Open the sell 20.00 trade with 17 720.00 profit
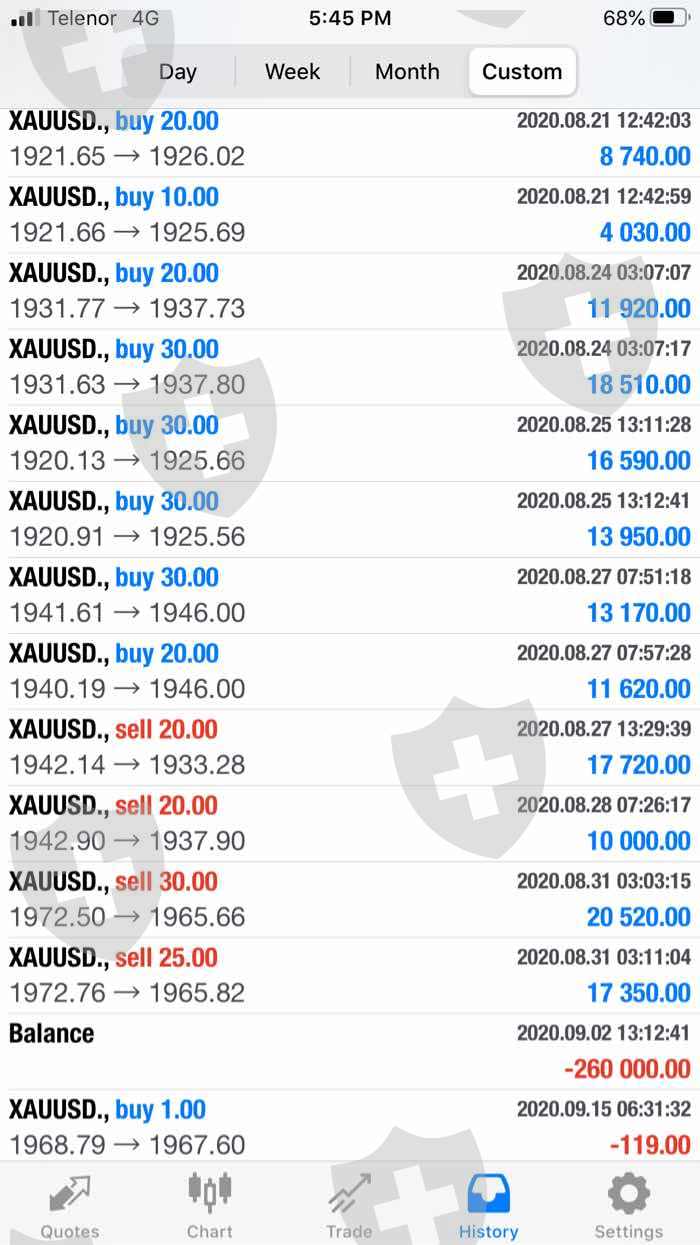This screenshot has height=1245, width=700. 350,747
